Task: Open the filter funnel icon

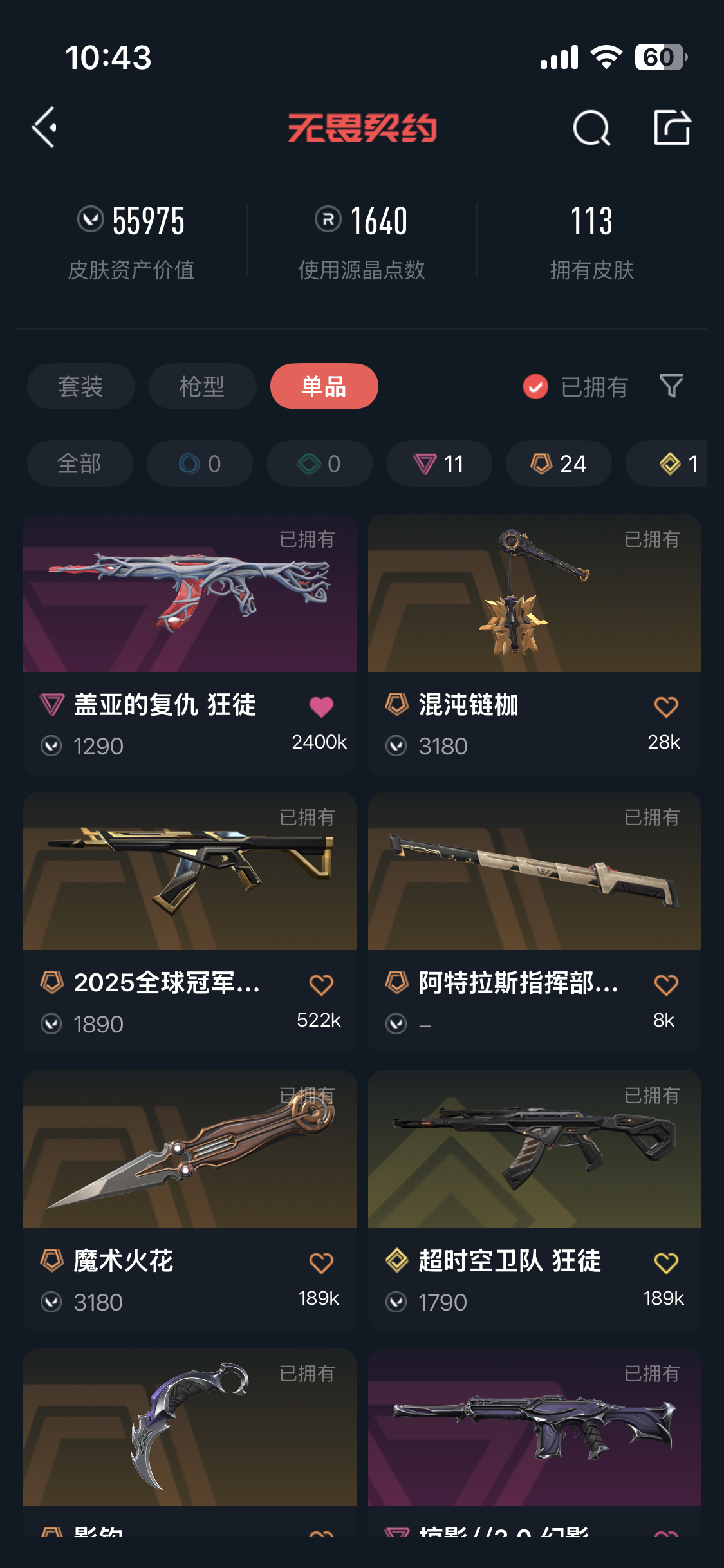Action: tap(671, 386)
